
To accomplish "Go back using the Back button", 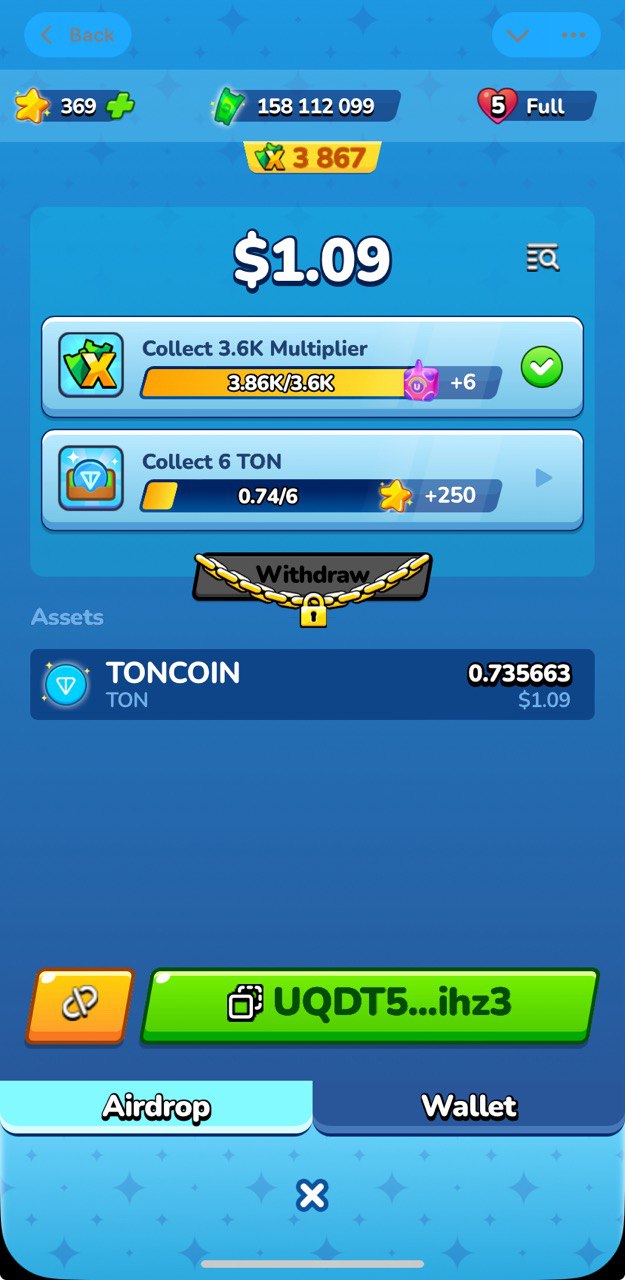I will (77, 35).
